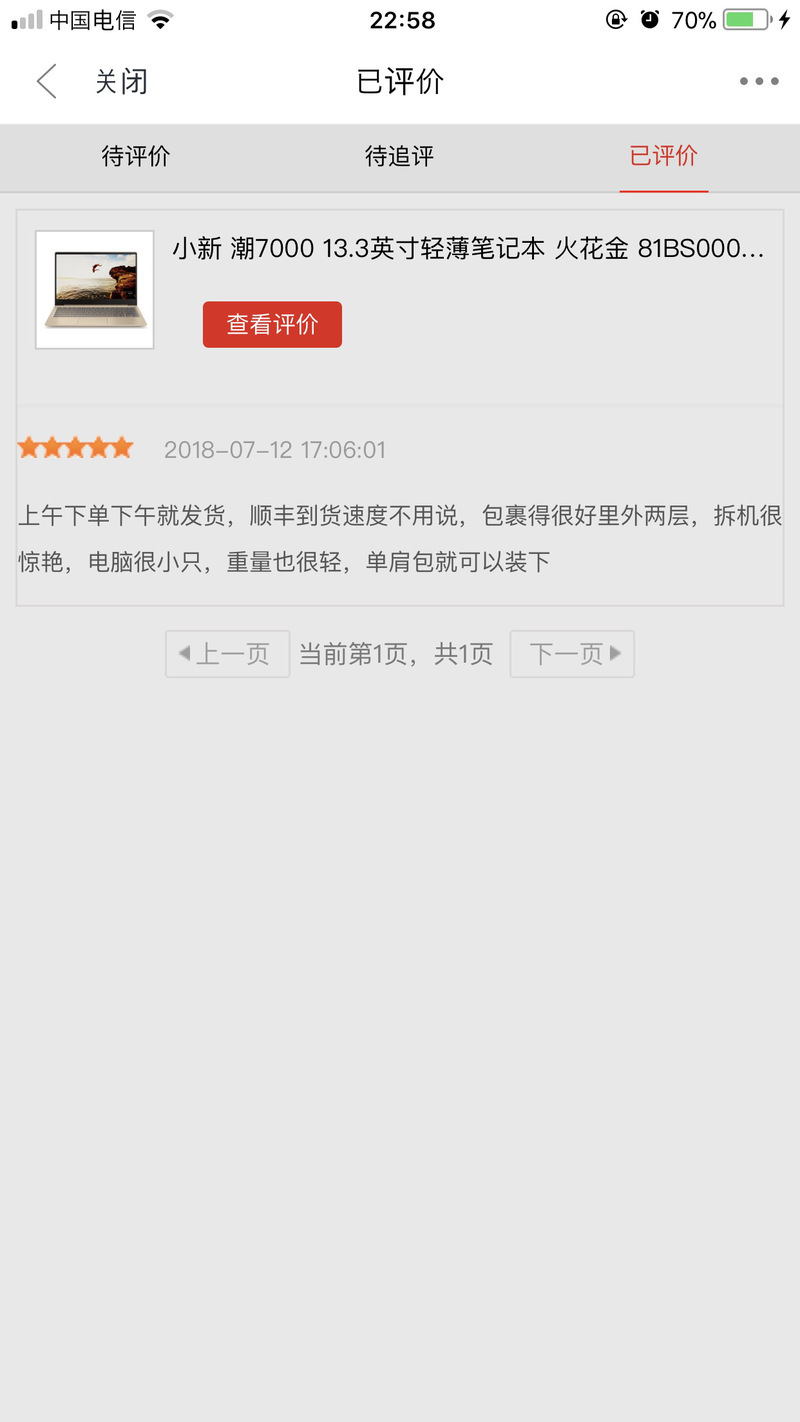The width and height of the screenshot is (800, 1422).
Task: Tap the back arrow
Action: 46,81
